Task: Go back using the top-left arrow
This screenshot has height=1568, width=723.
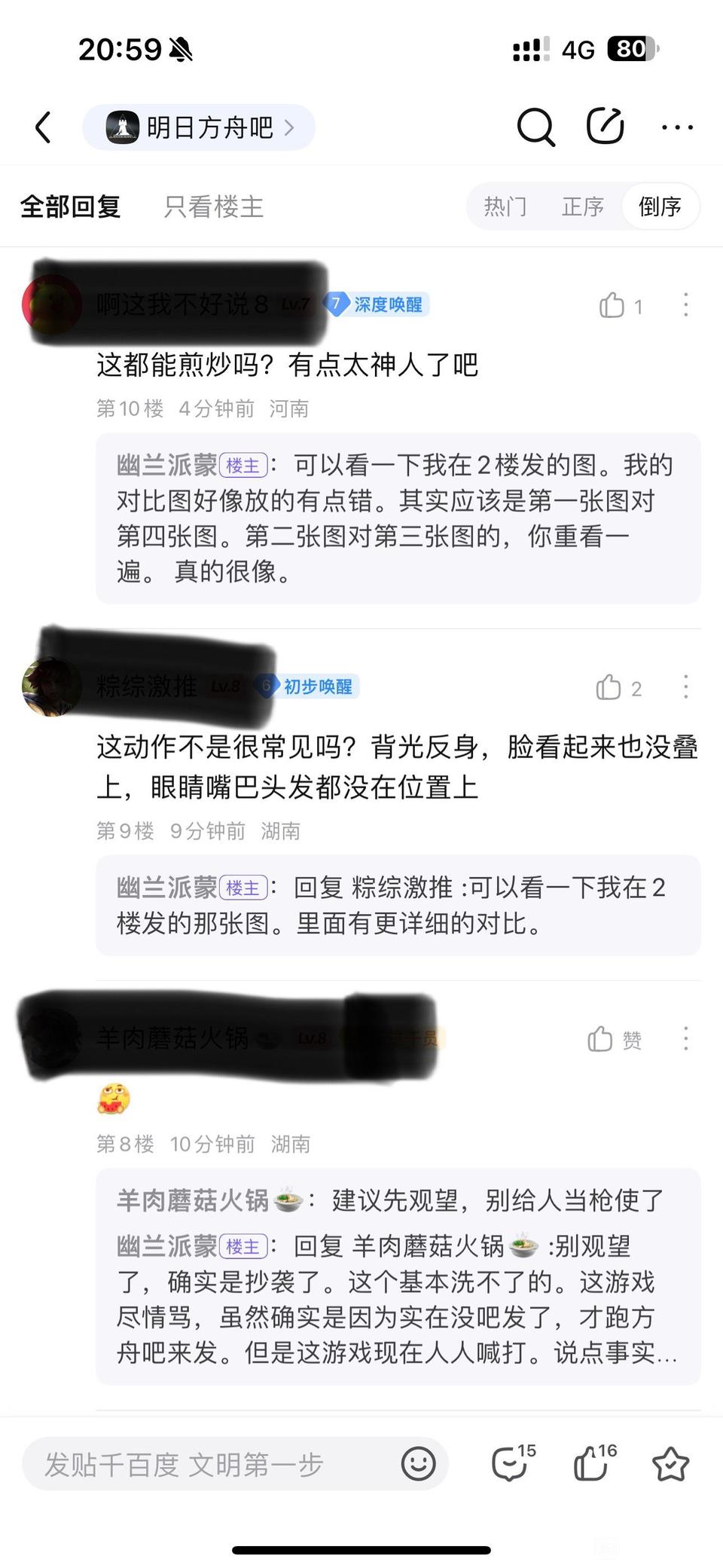Action: (44, 127)
